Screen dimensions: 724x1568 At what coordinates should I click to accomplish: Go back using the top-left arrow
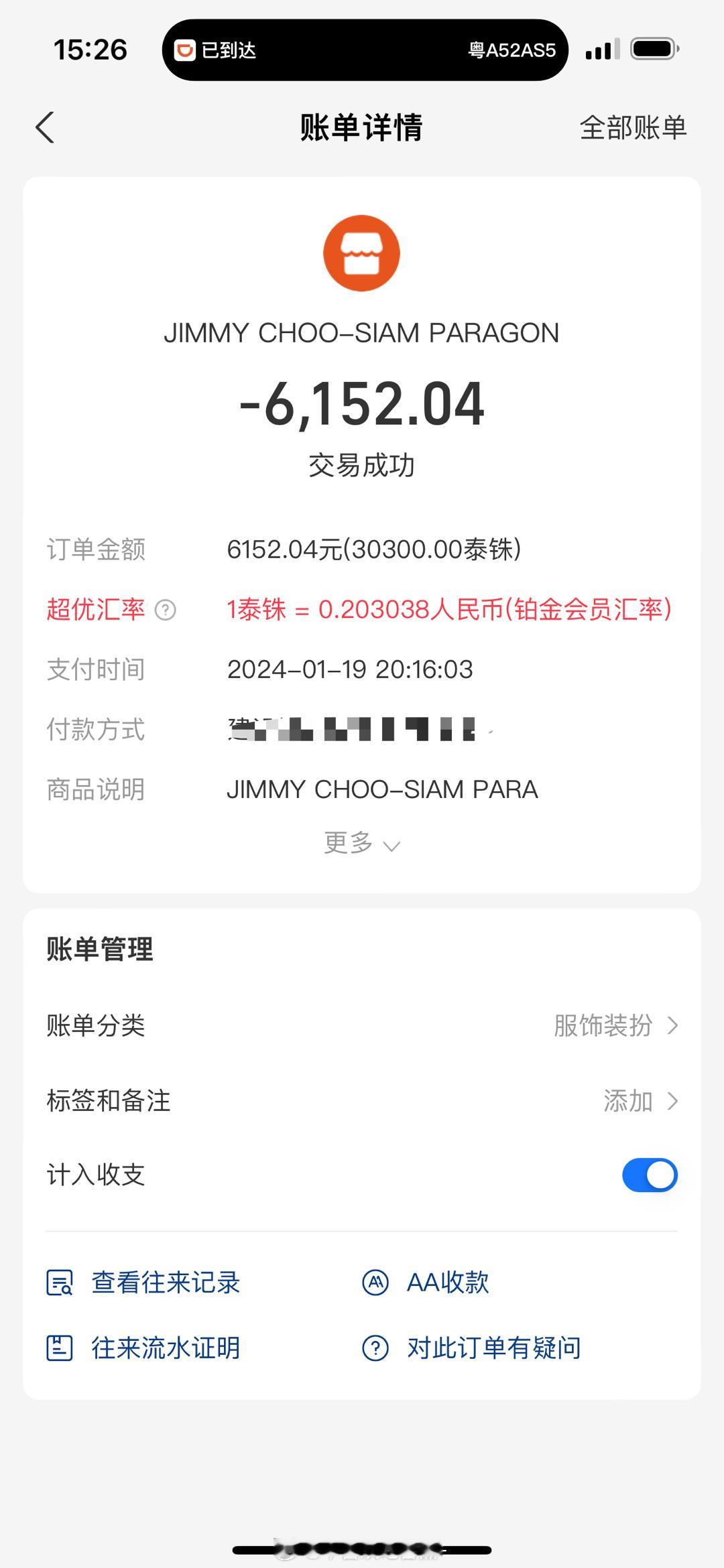click(45, 127)
